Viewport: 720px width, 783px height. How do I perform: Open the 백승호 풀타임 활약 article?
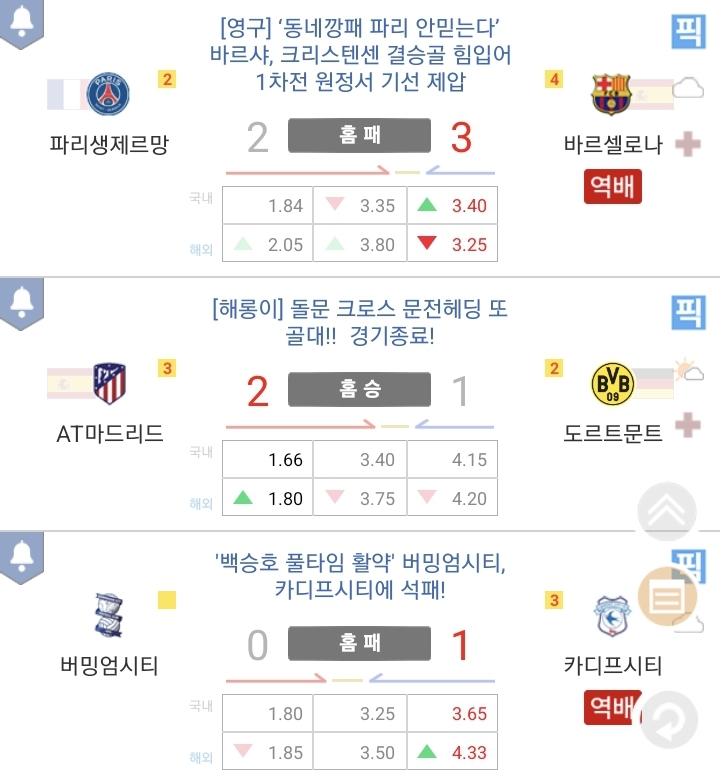[x=360, y=576]
